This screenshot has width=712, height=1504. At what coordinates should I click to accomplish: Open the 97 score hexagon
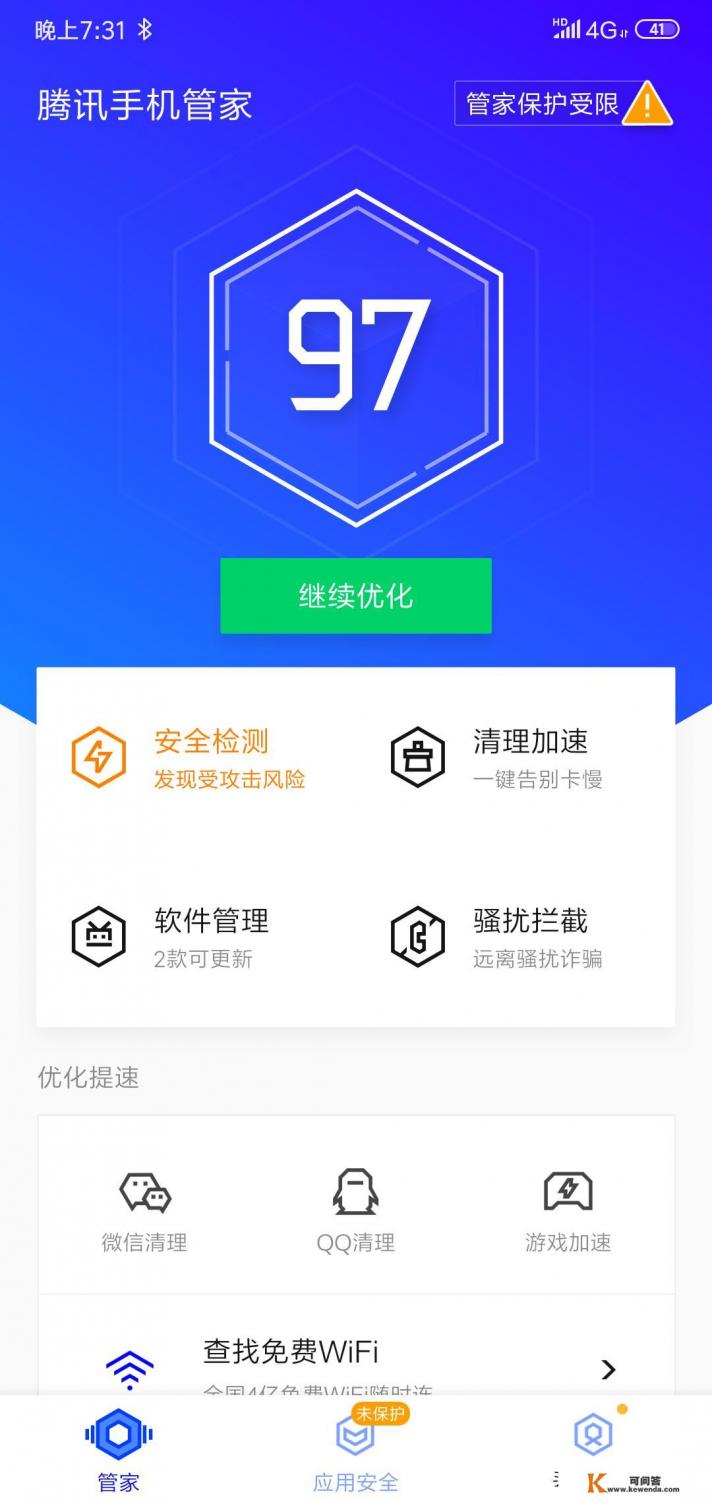355,357
